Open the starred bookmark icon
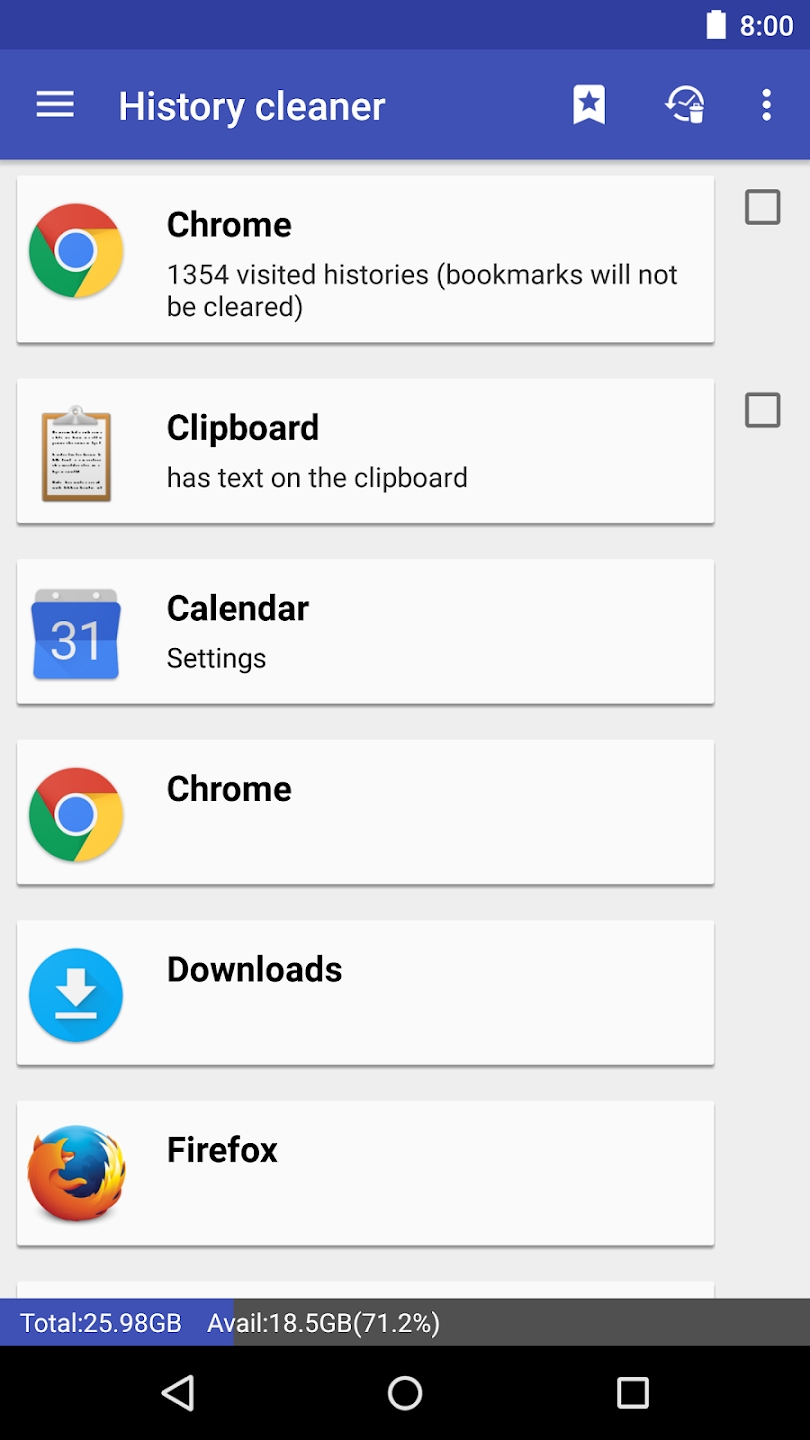This screenshot has height=1440, width=810. coord(589,105)
